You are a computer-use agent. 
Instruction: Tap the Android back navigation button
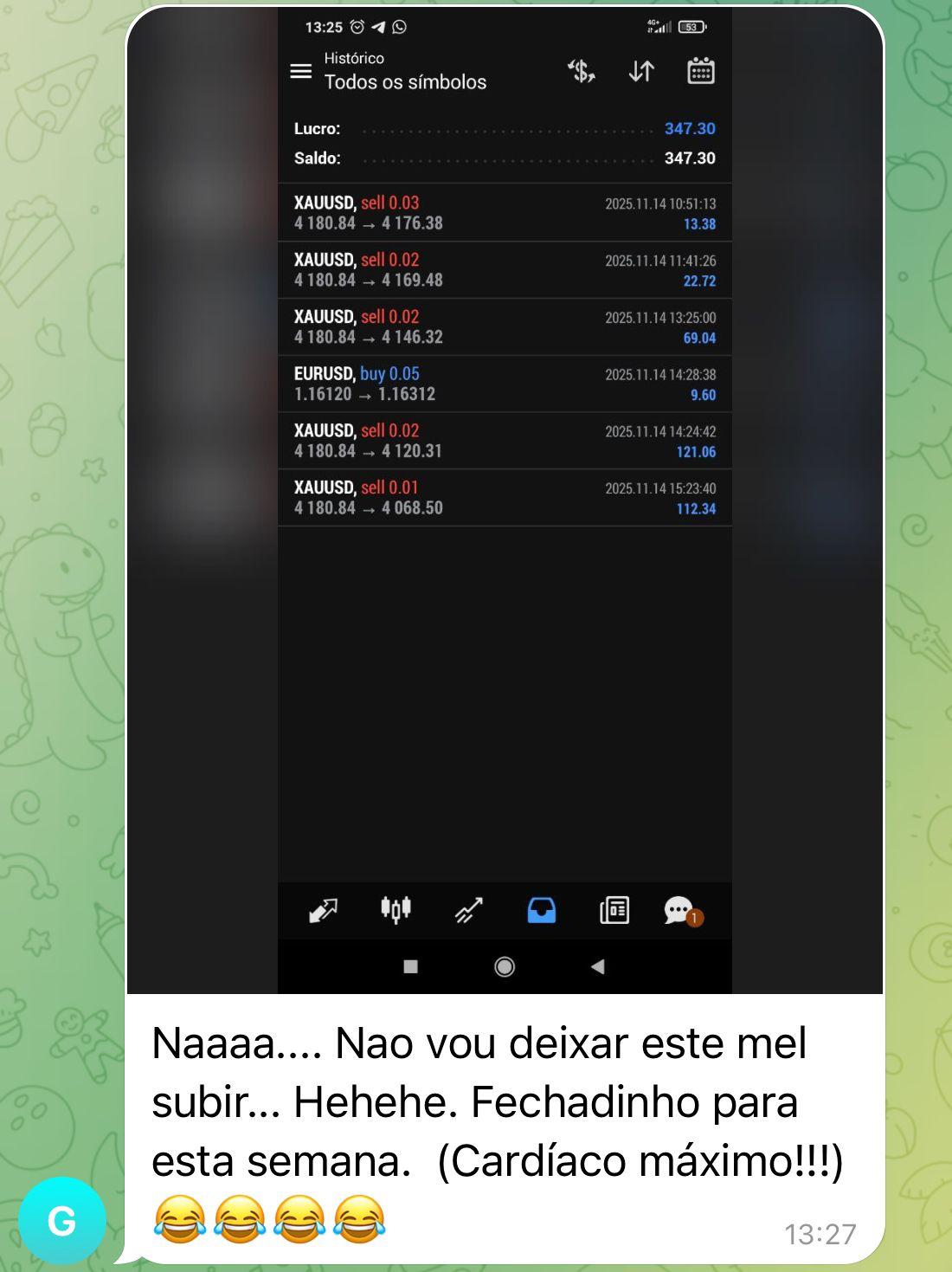point(596,968)
